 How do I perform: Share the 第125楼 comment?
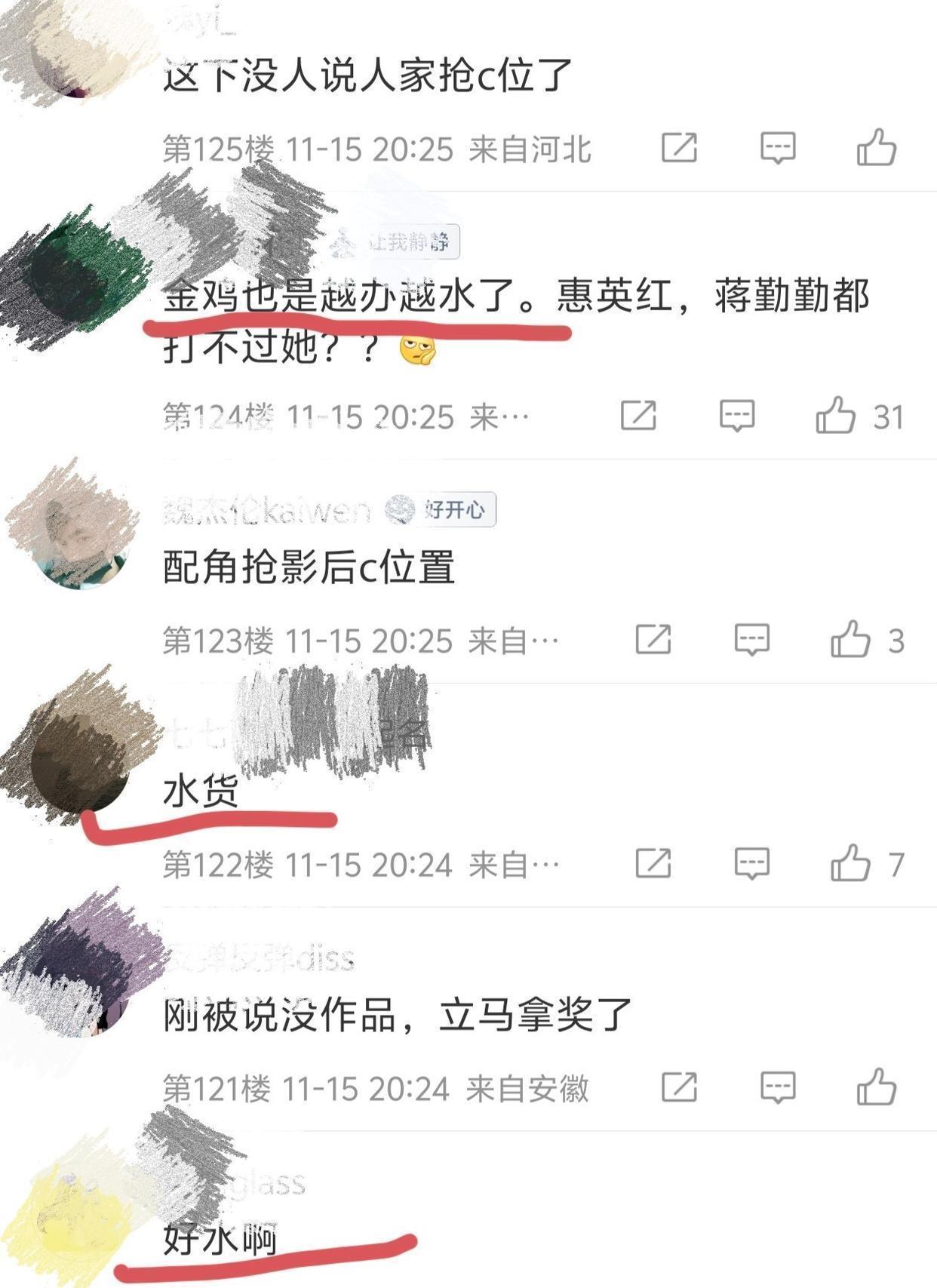pyautogui.click(x=679, y=147)
